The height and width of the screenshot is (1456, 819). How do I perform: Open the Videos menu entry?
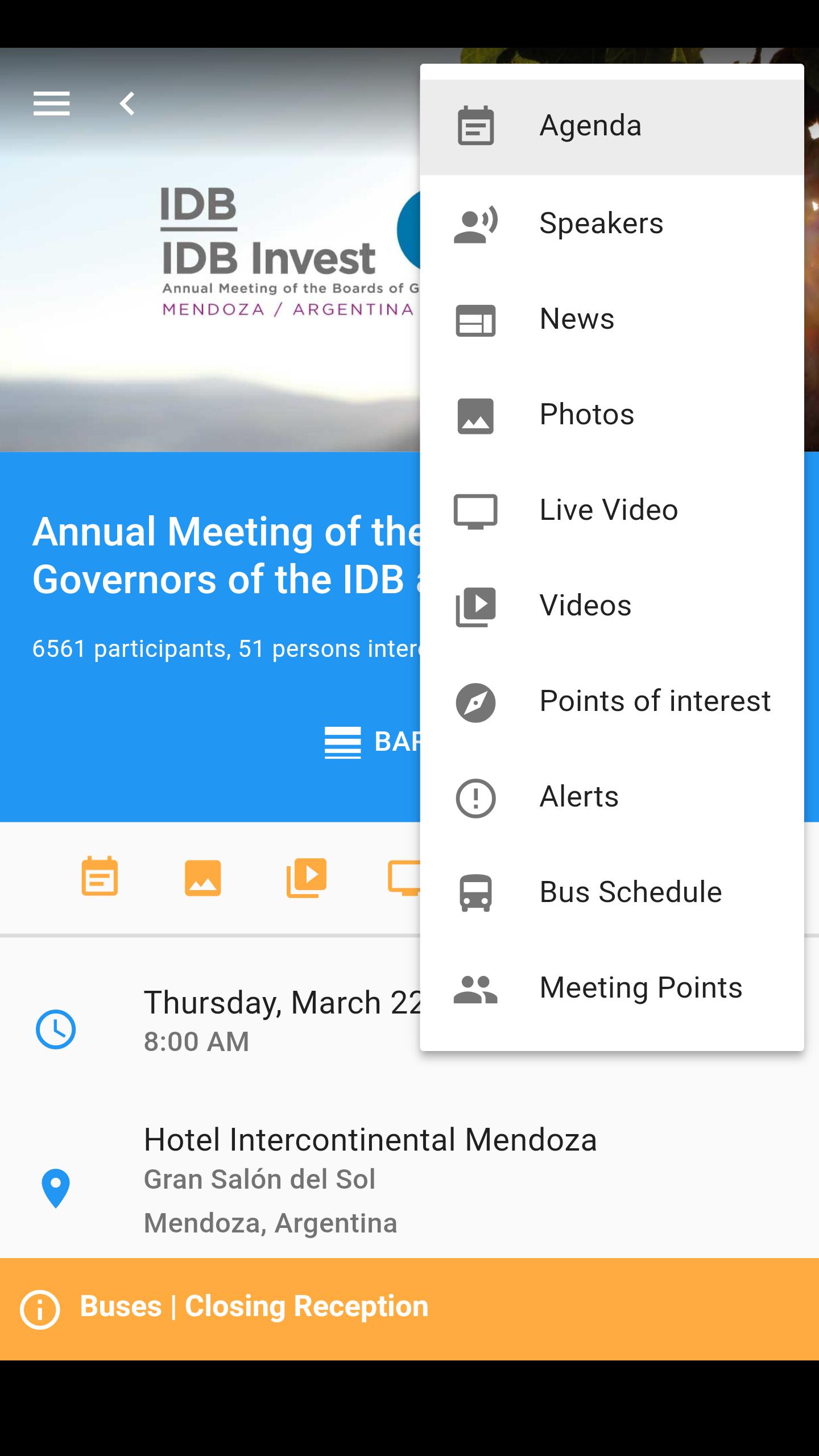point(585,605)
